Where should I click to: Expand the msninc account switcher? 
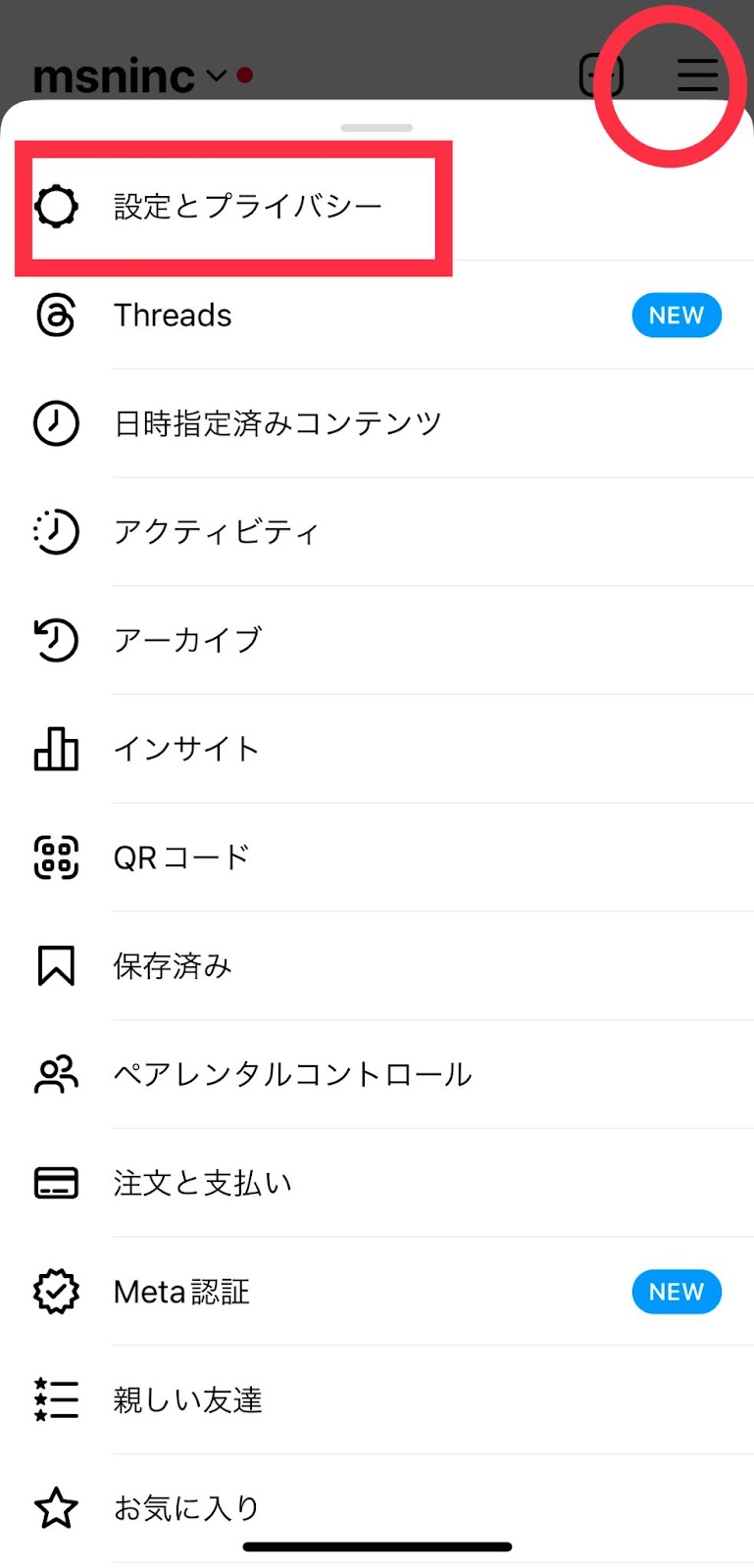click(130, 75)
